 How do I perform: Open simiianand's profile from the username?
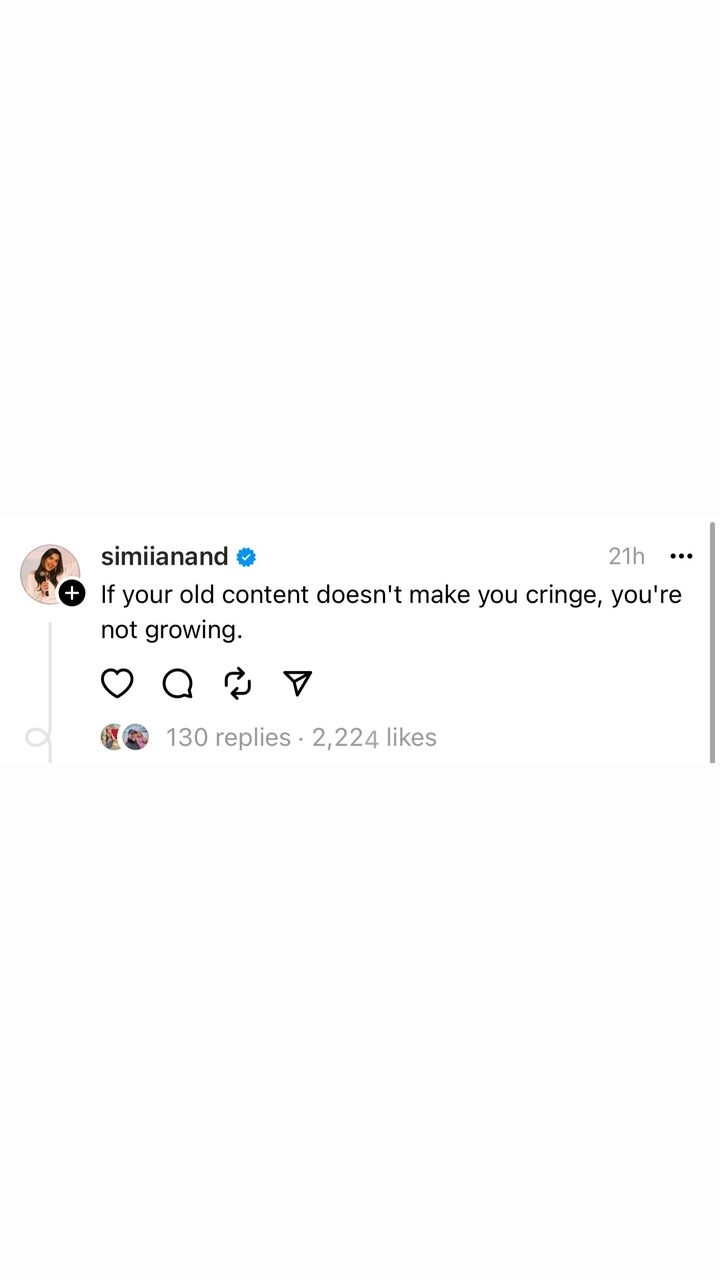click(165, 556)
